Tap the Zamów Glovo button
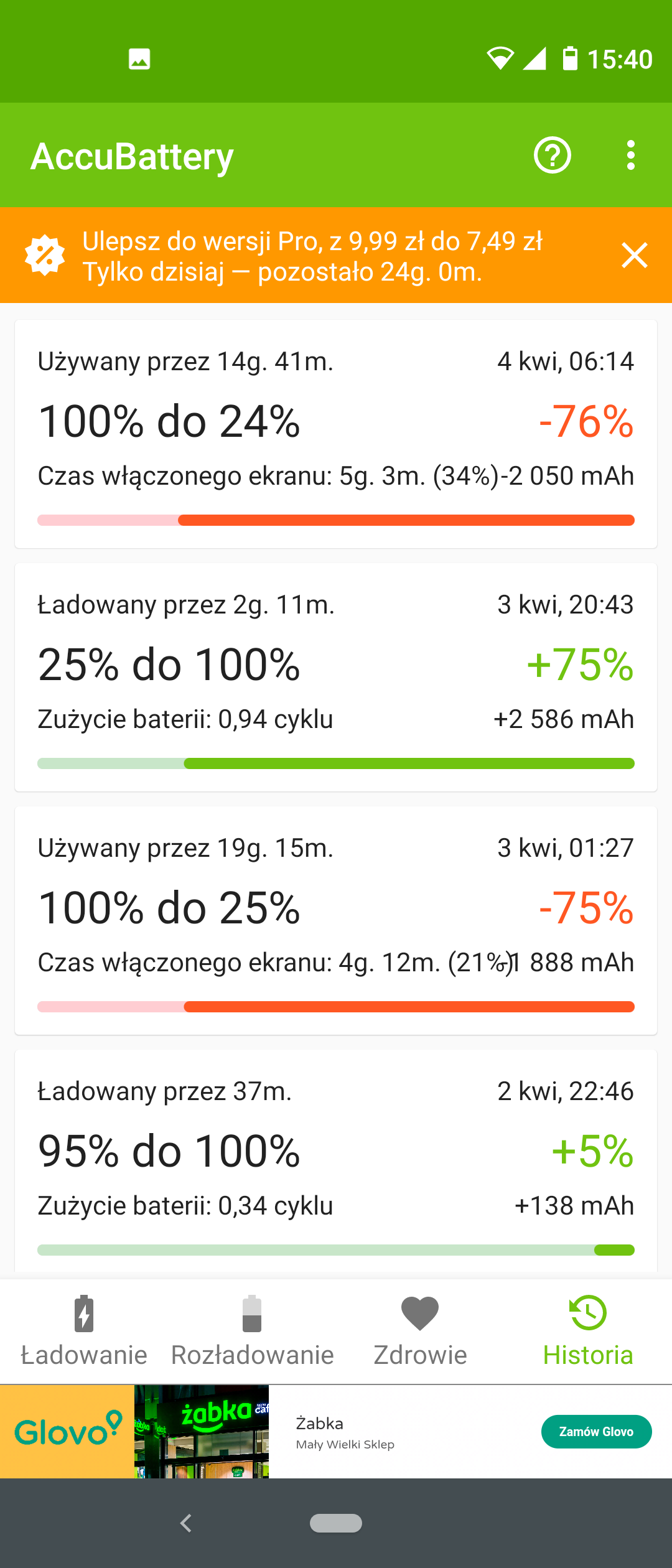The height and width of the screenshot is (1568, 672). 596,1432
